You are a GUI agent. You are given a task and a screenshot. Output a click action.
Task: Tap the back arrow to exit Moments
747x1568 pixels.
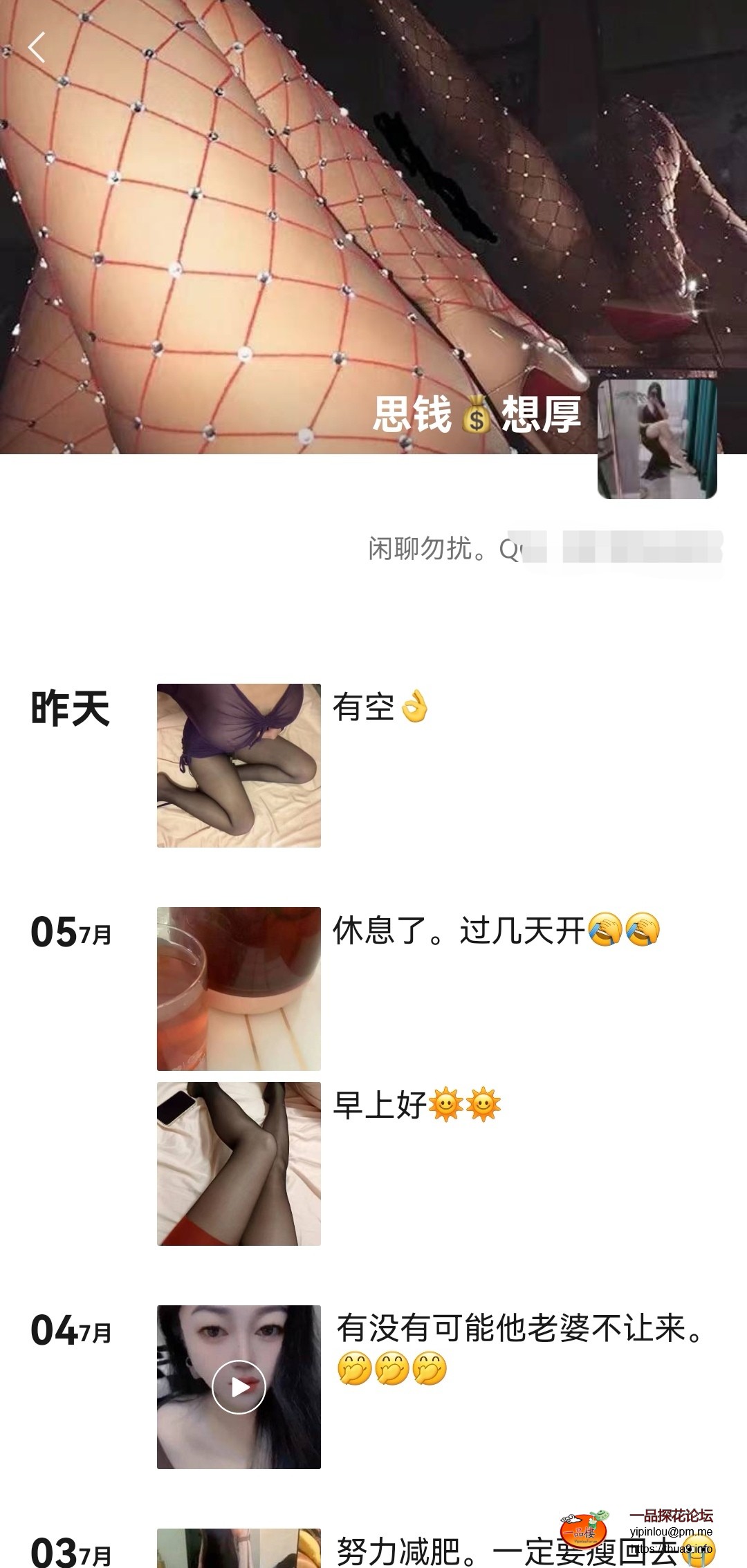click(36, 47)
